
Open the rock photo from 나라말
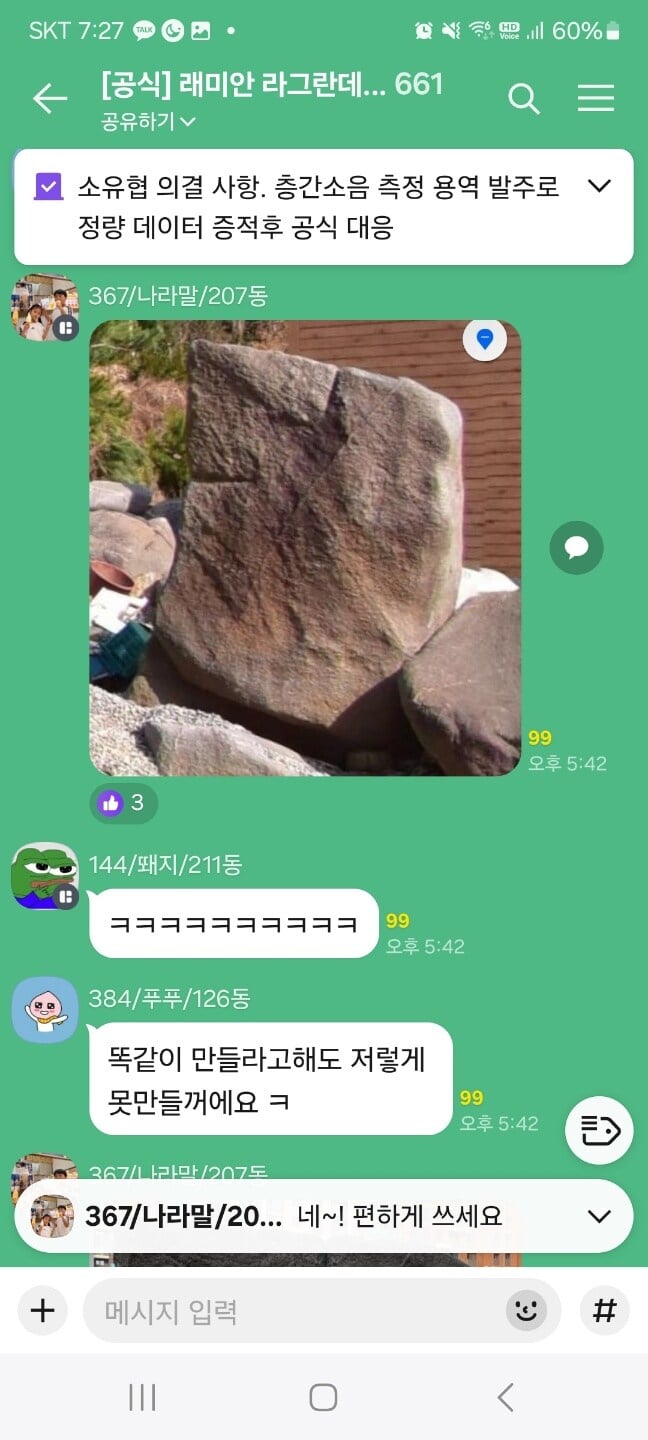click(x=305, y=548)
